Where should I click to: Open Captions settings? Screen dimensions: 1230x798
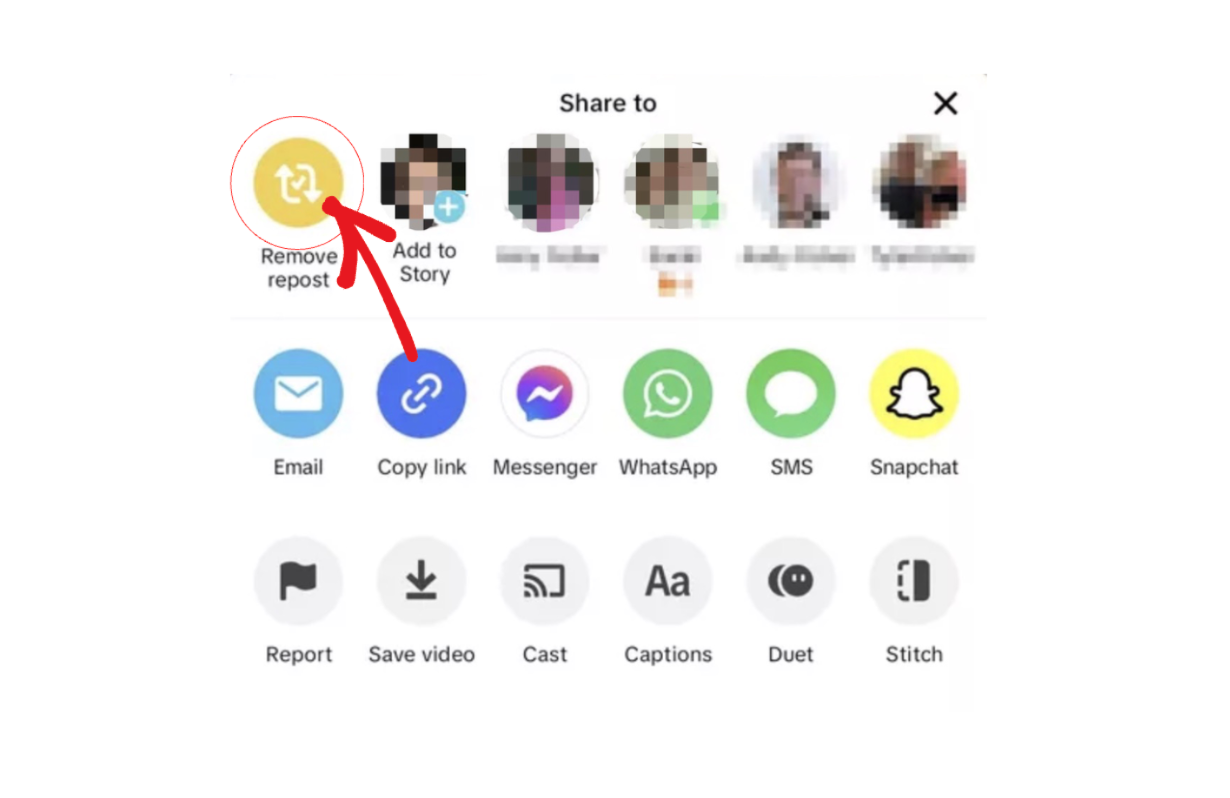point(668,581)
